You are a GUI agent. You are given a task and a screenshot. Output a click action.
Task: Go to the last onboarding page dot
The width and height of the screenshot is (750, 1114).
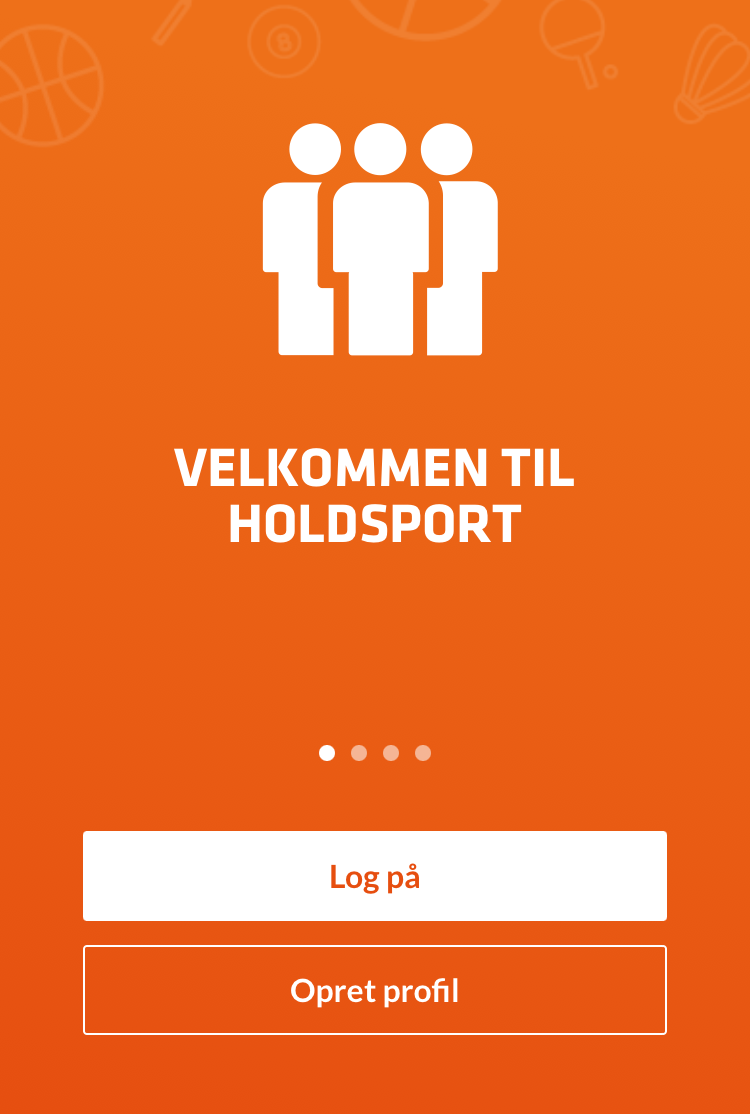click(x=423, y=753)
